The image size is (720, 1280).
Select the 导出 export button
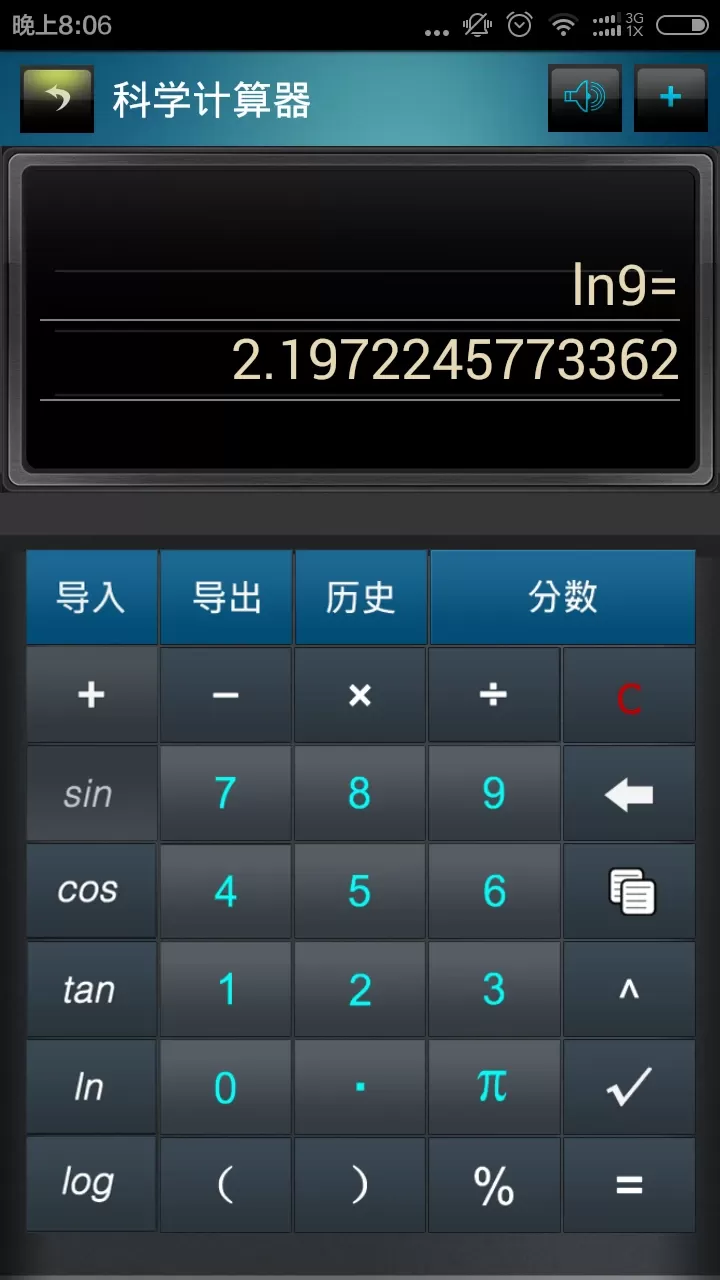tap(226, 597)
